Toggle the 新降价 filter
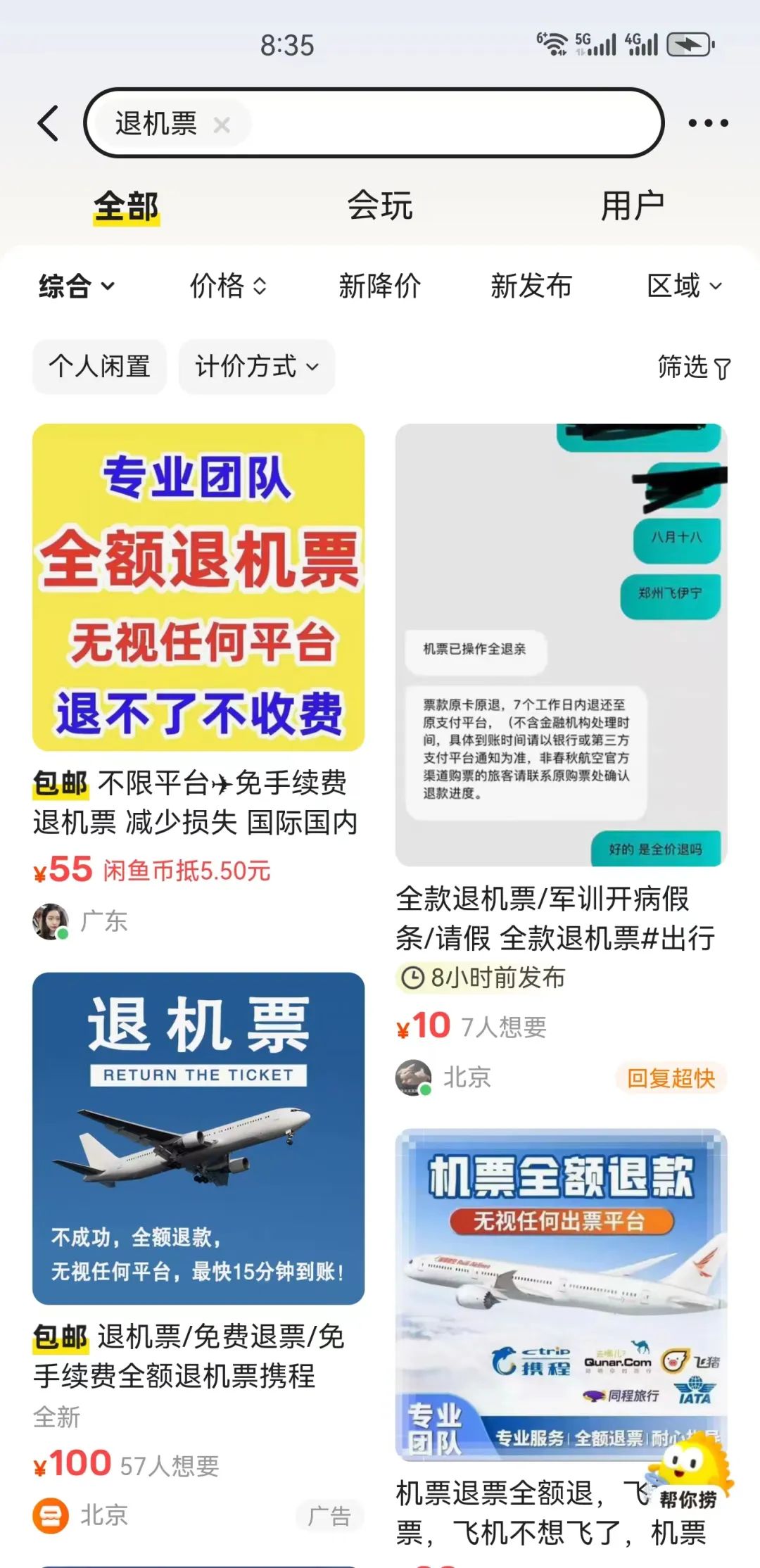 380,286
